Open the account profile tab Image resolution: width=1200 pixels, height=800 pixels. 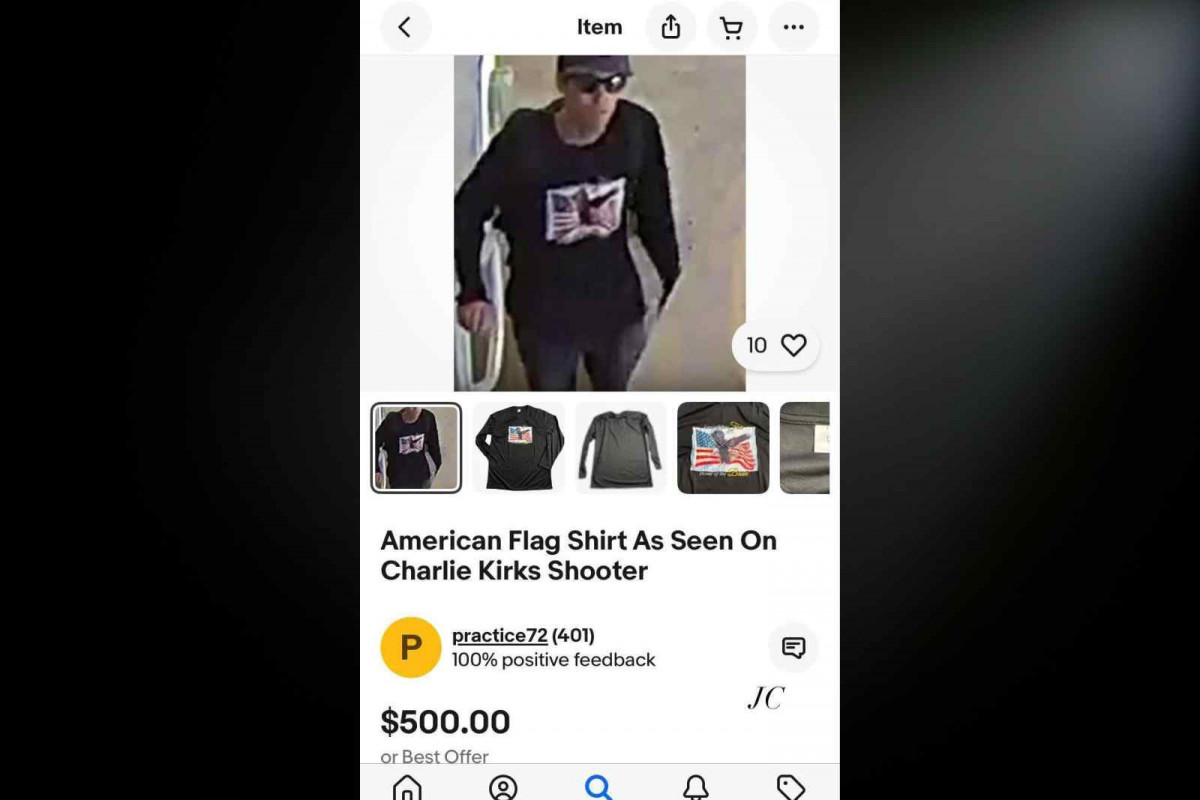503,787
